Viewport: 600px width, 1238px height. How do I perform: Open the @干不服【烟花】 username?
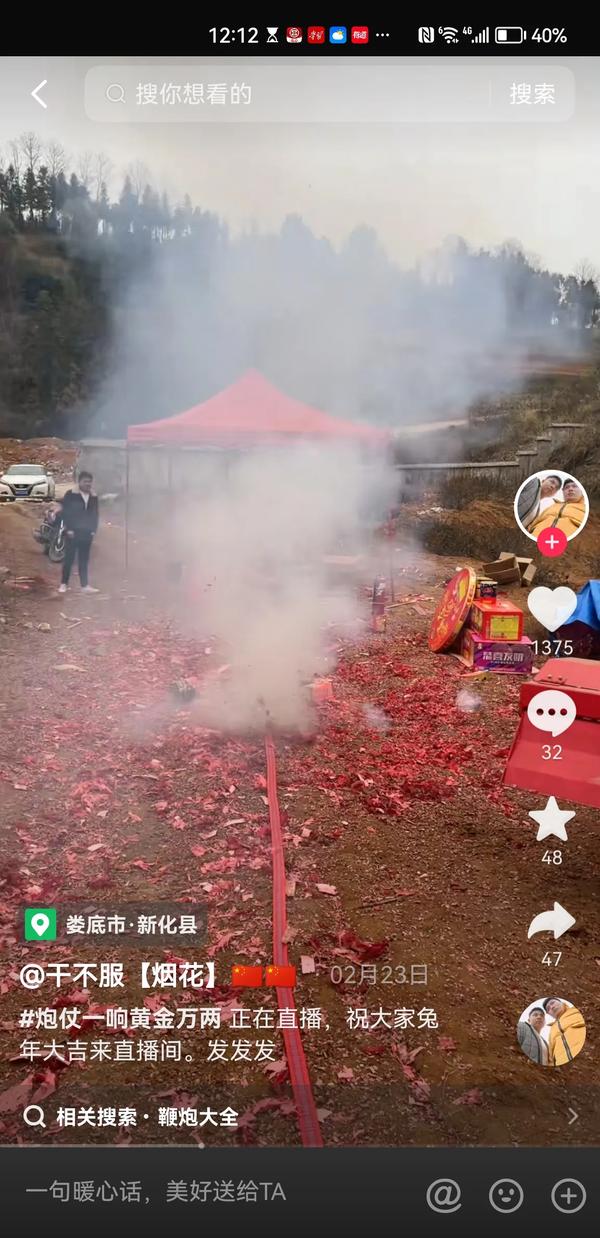click(119, 975)
